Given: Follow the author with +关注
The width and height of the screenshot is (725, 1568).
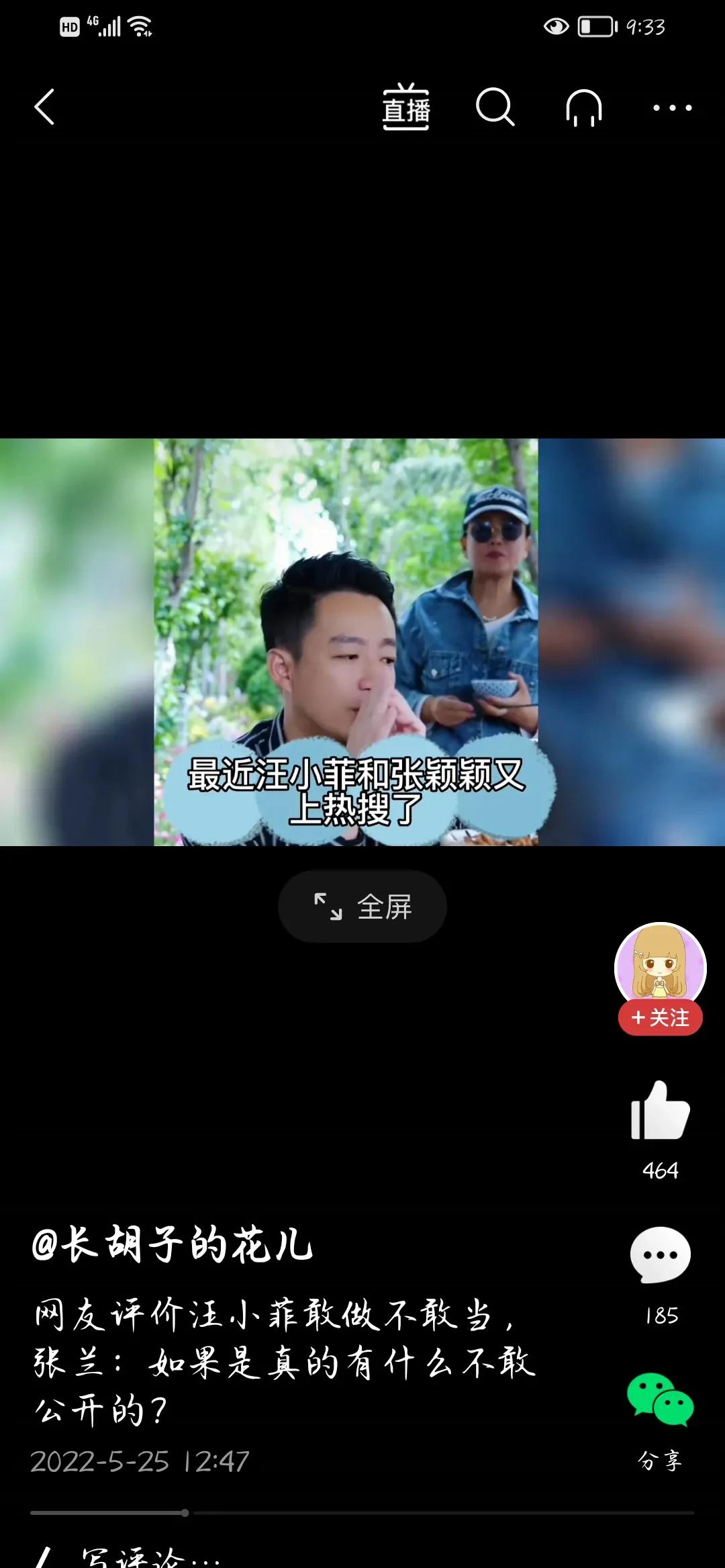Looking at the screenshot, I should (661, 1018).
